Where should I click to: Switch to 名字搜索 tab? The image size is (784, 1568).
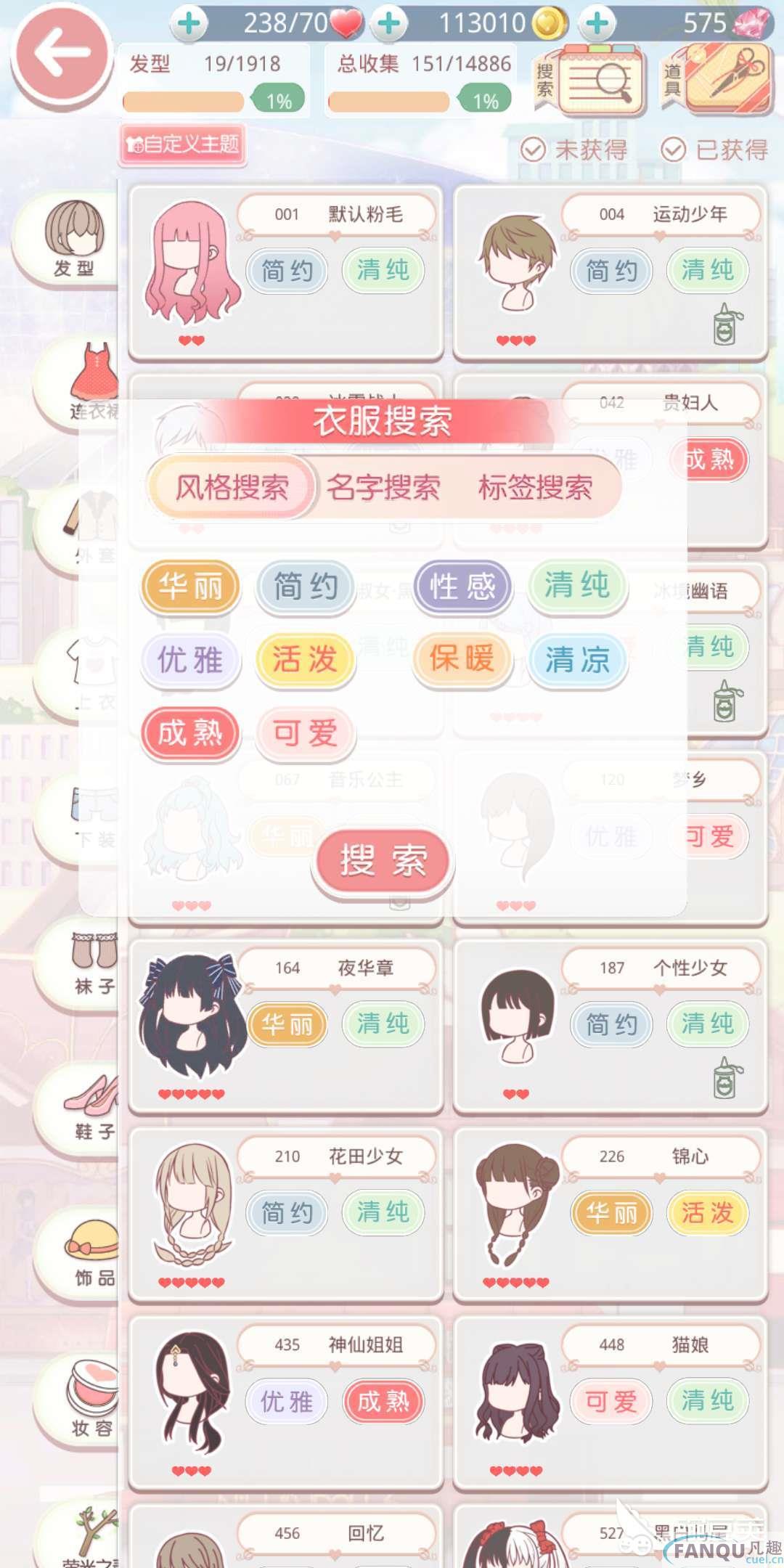click(383, 488)
